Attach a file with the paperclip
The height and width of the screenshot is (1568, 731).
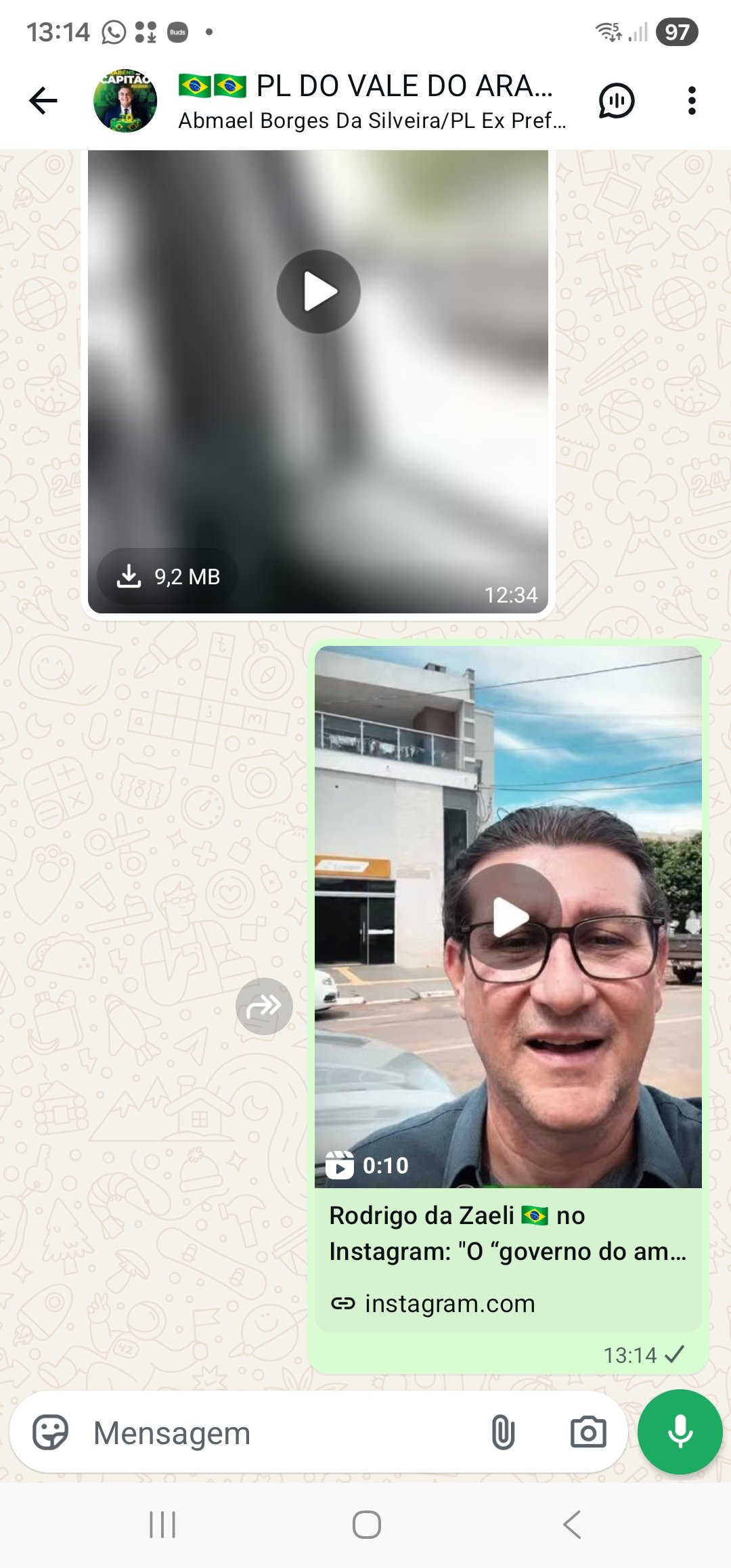(503, 1433)
